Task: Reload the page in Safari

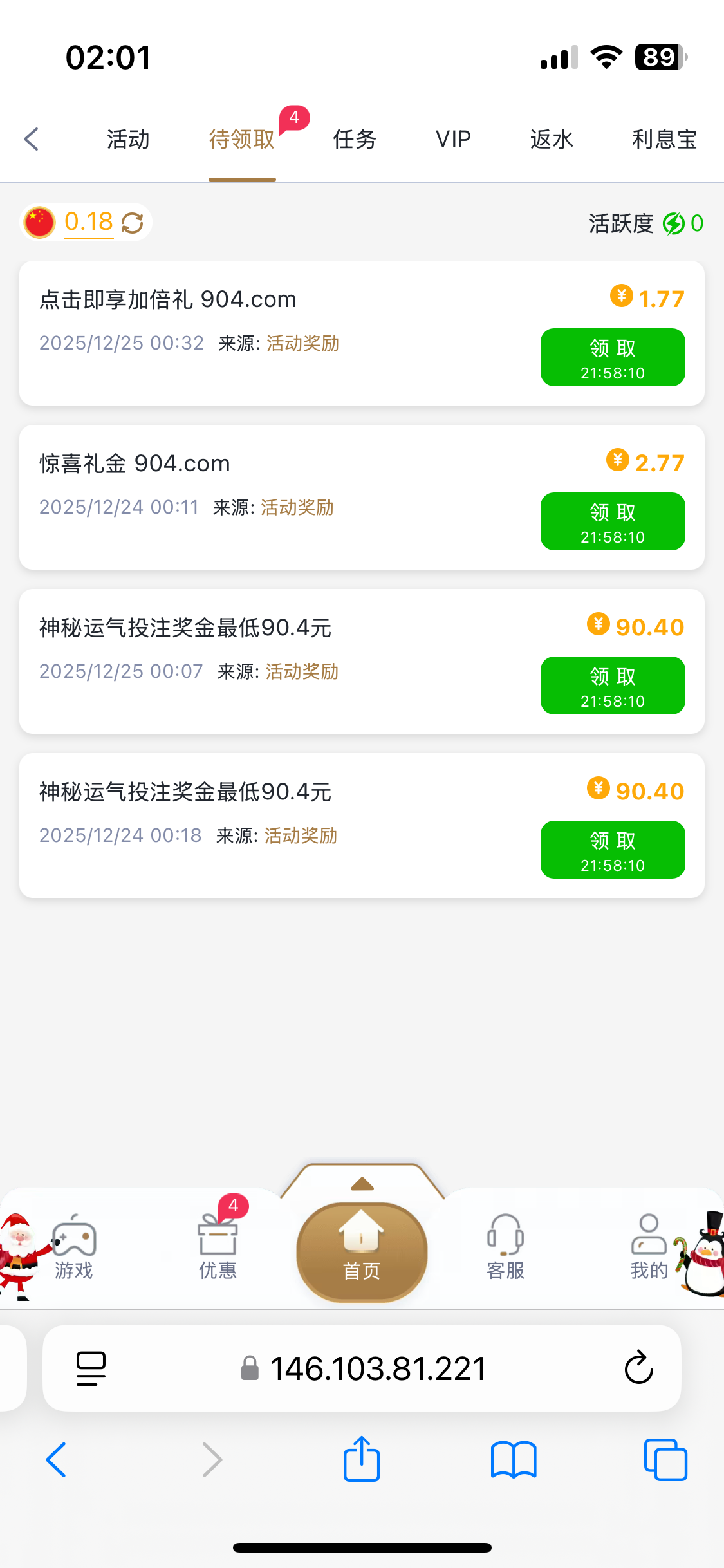Action: pos(638,1367)
